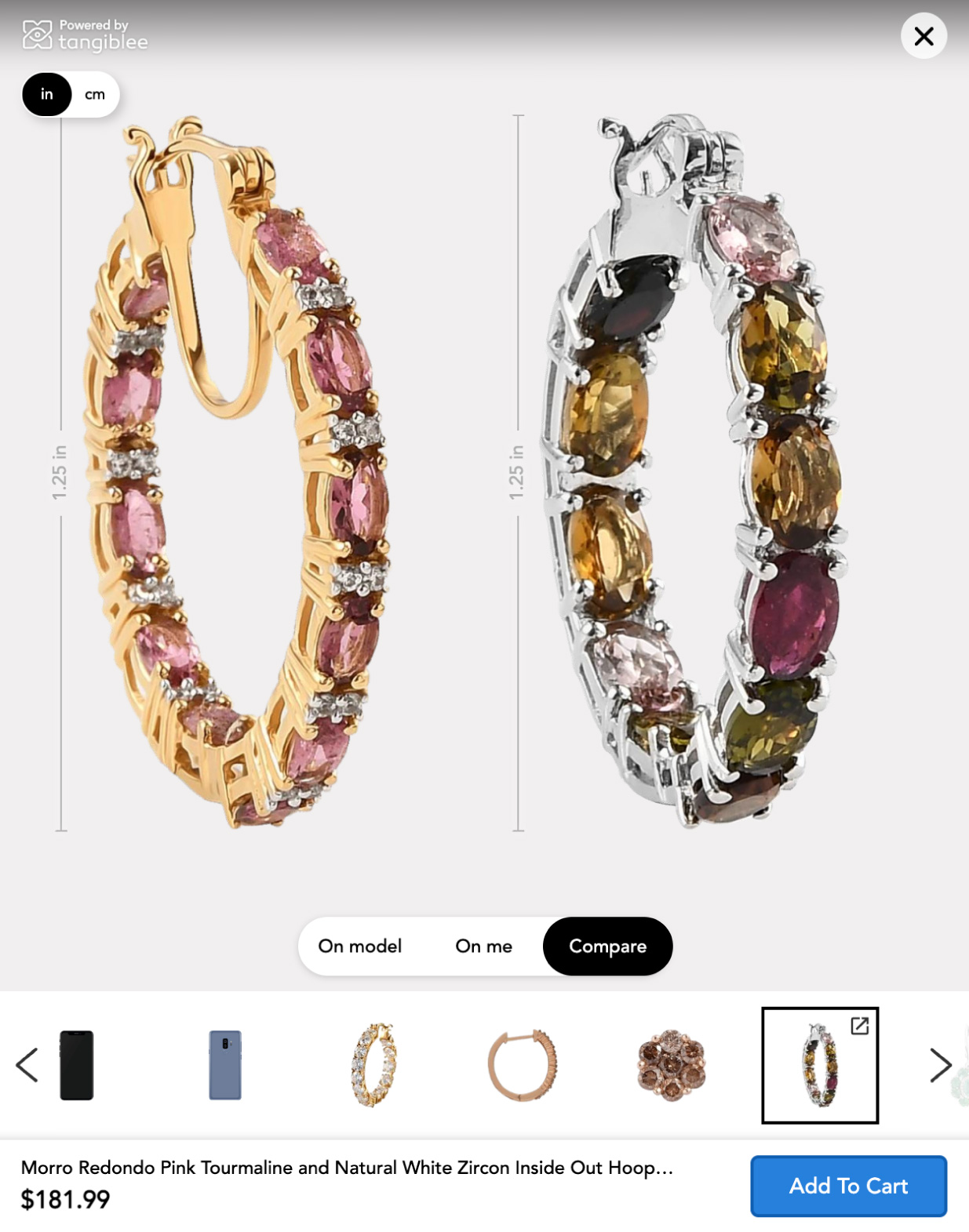Compare with the brown flower cluster ring
The width and height of the screenshot is (969, 1232).
point(672,1064)
